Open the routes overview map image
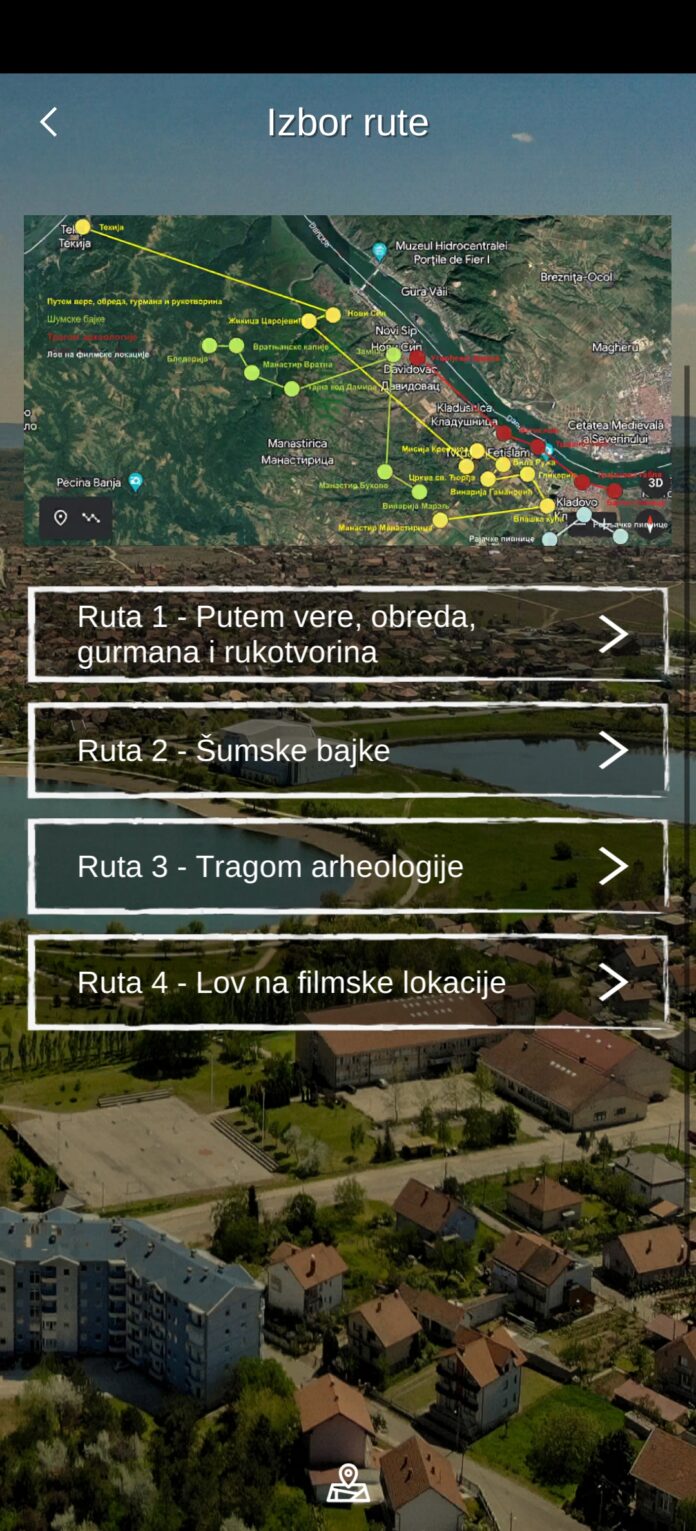The height and width of the screenshot is (1531, 696). pos(347,380)
